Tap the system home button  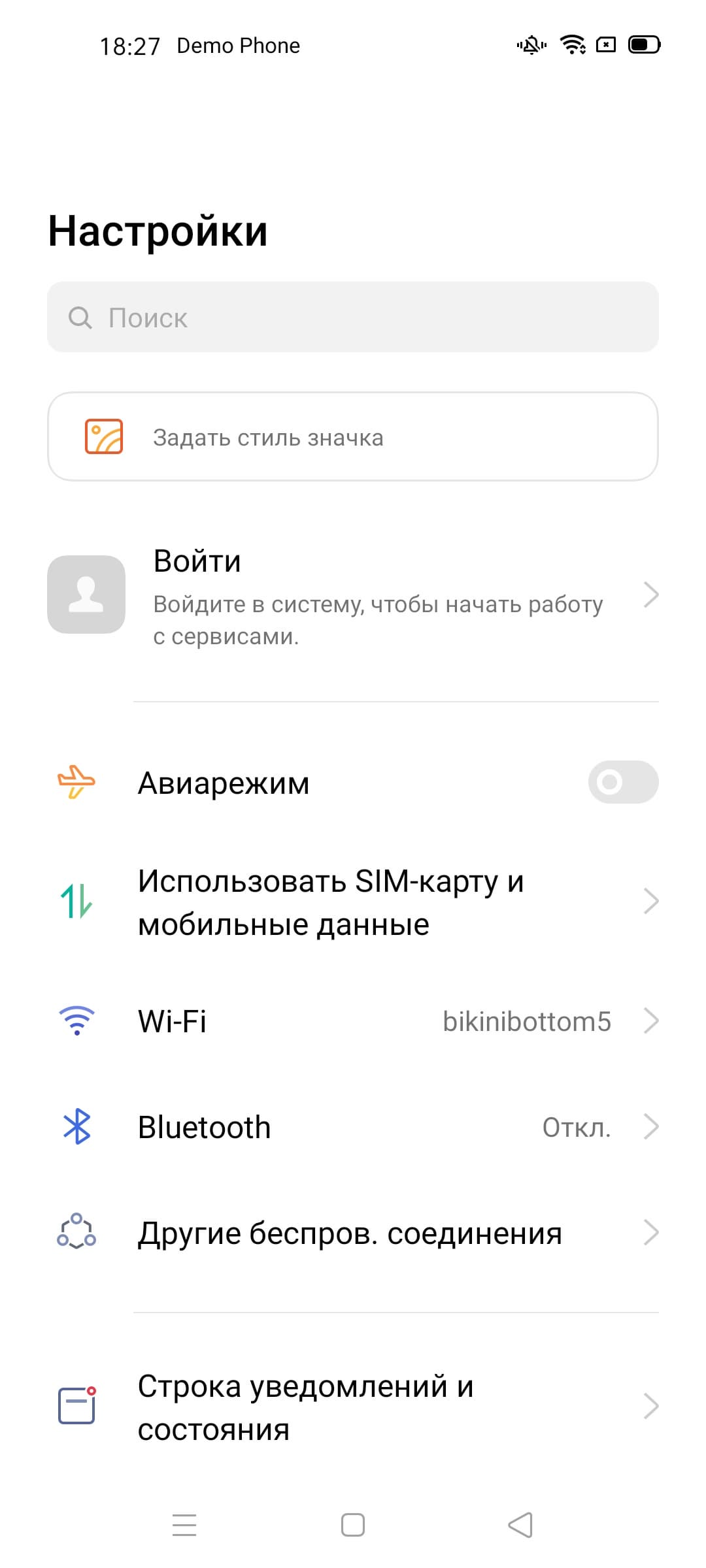pyautogui.click(x=353, y=1526)
